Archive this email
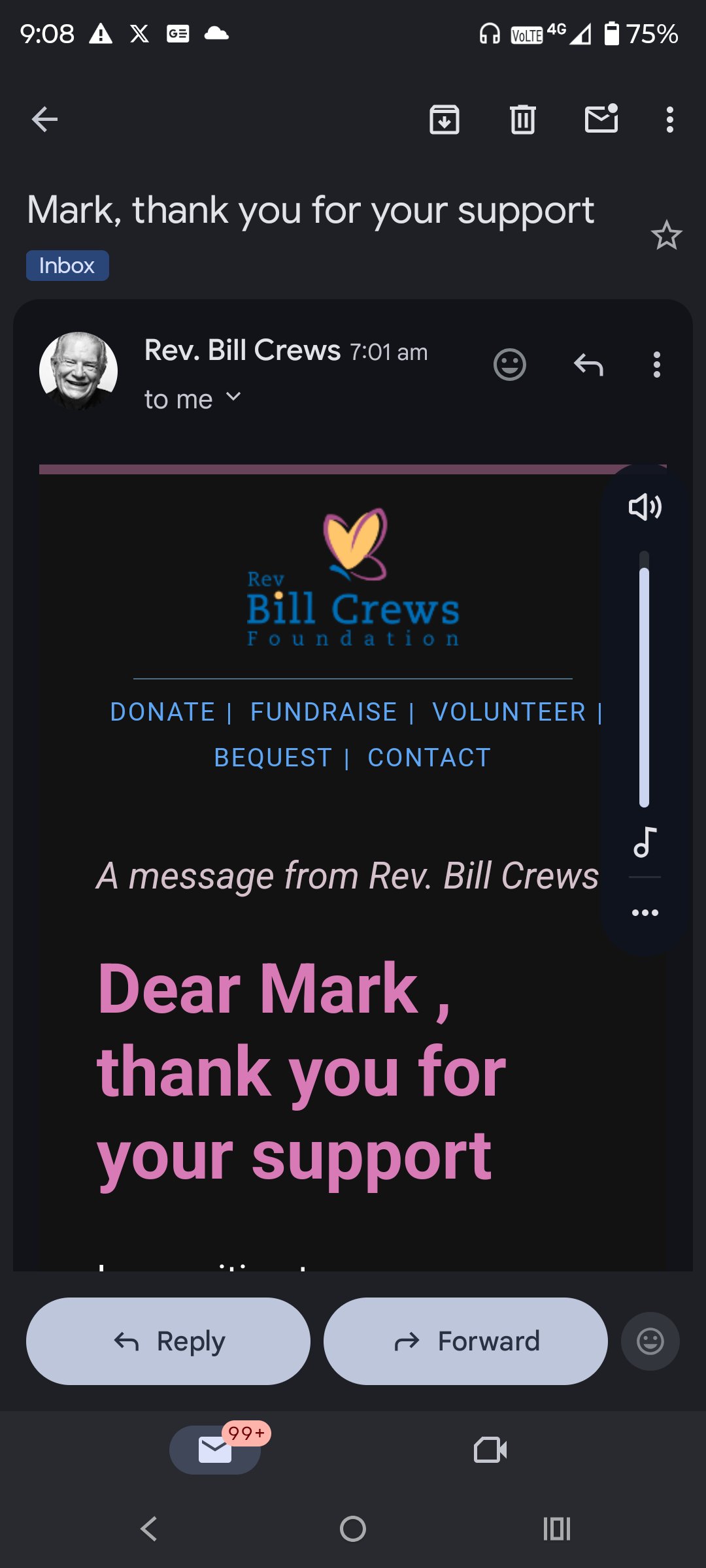The image size is (706, 1568). click(x=445, y=120)
